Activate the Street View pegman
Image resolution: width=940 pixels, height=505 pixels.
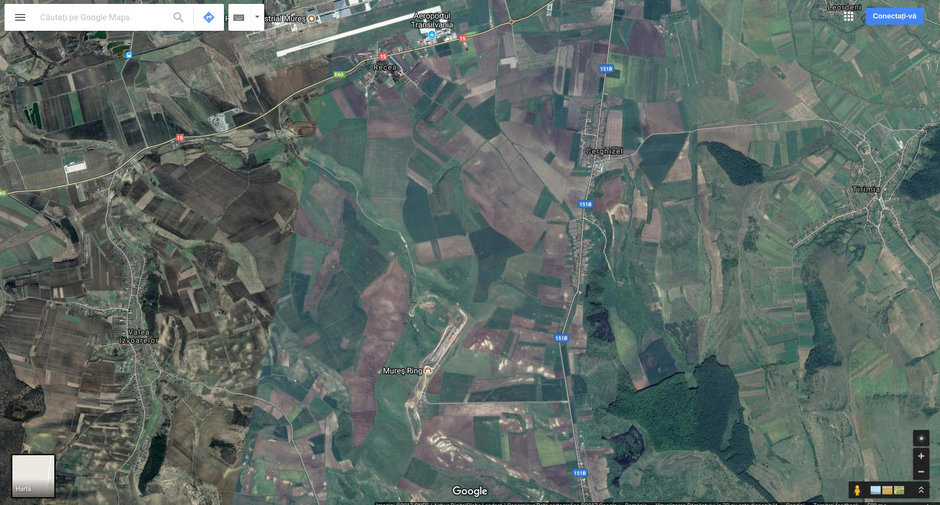coord(857,490)
